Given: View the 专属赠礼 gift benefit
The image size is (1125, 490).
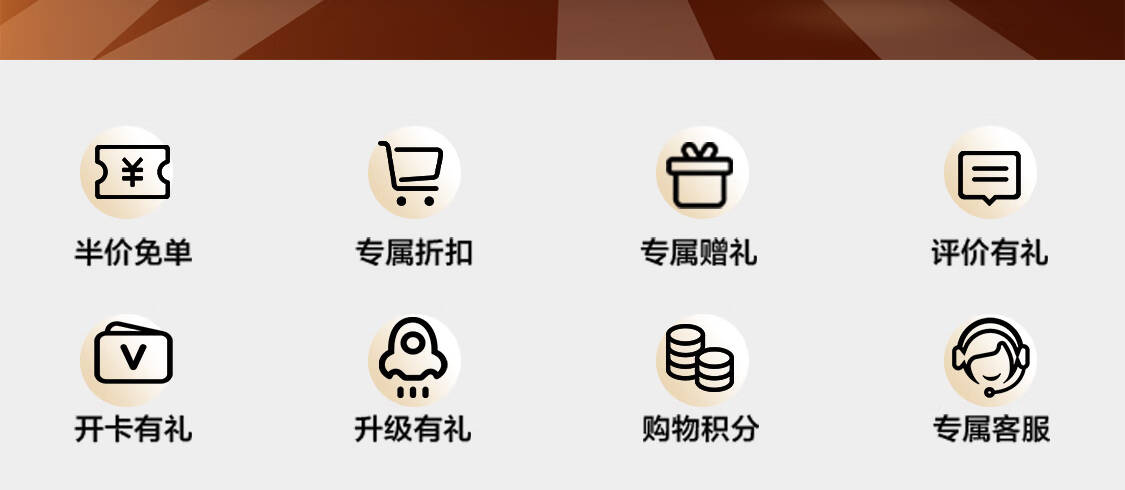Looking at the screenshot, I should coord(700,173).
